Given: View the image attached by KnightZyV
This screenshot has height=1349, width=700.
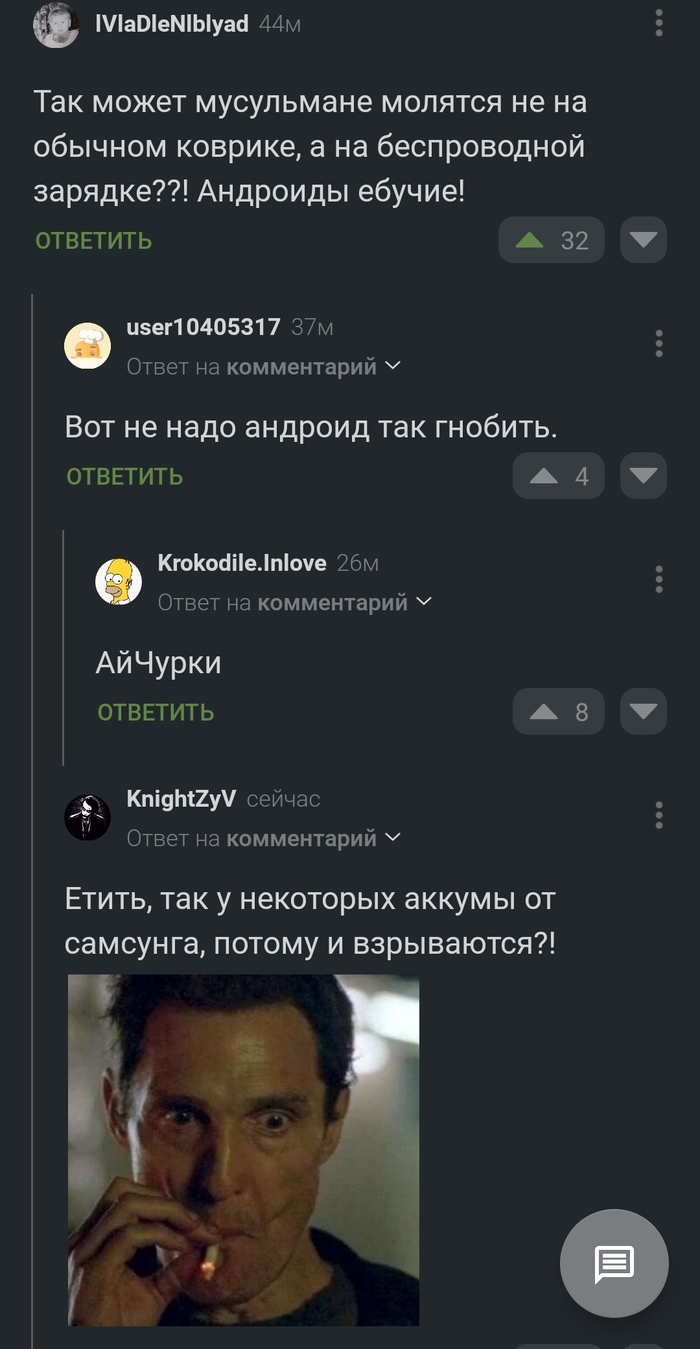Looking at the screenshot, I should click(243, 1150).
